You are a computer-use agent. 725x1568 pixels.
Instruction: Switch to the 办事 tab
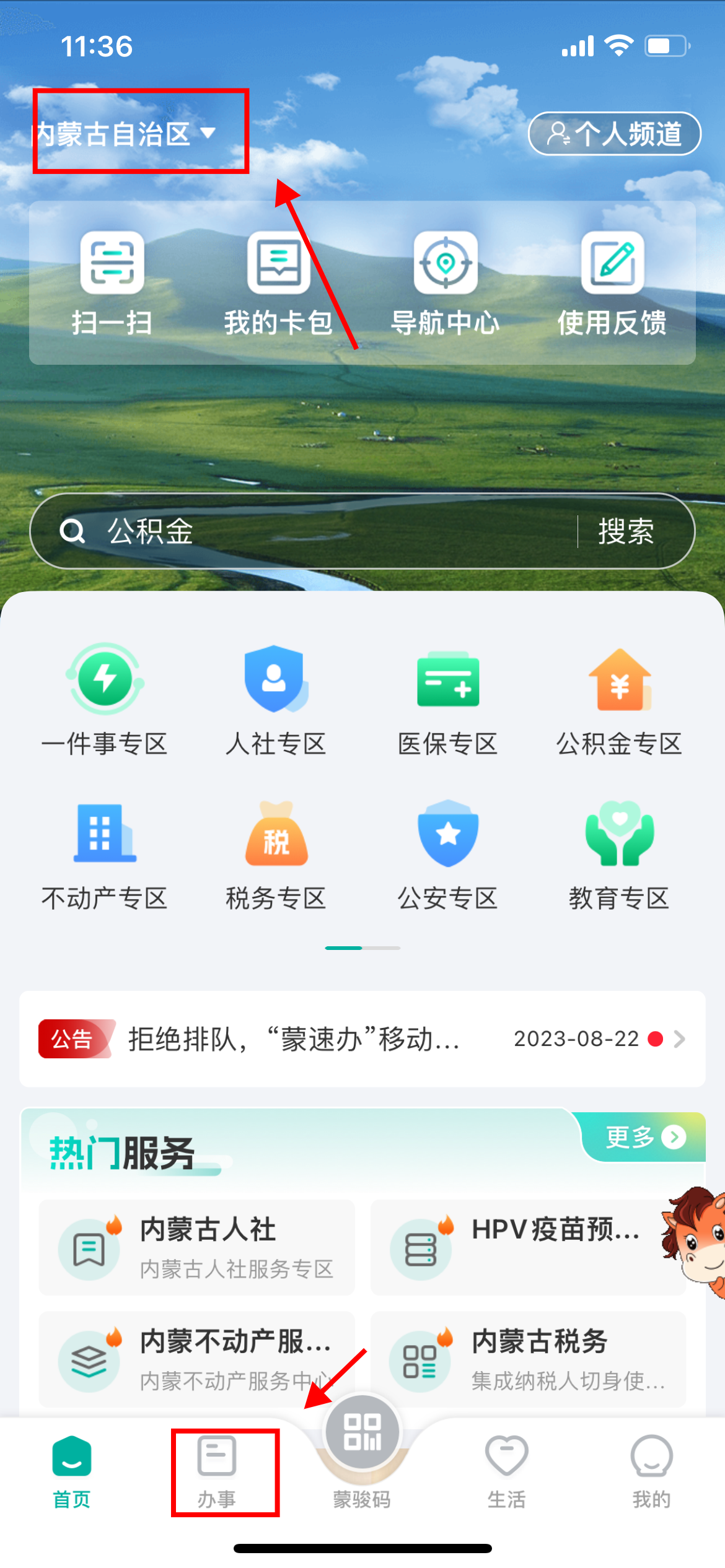point(217,1471)
